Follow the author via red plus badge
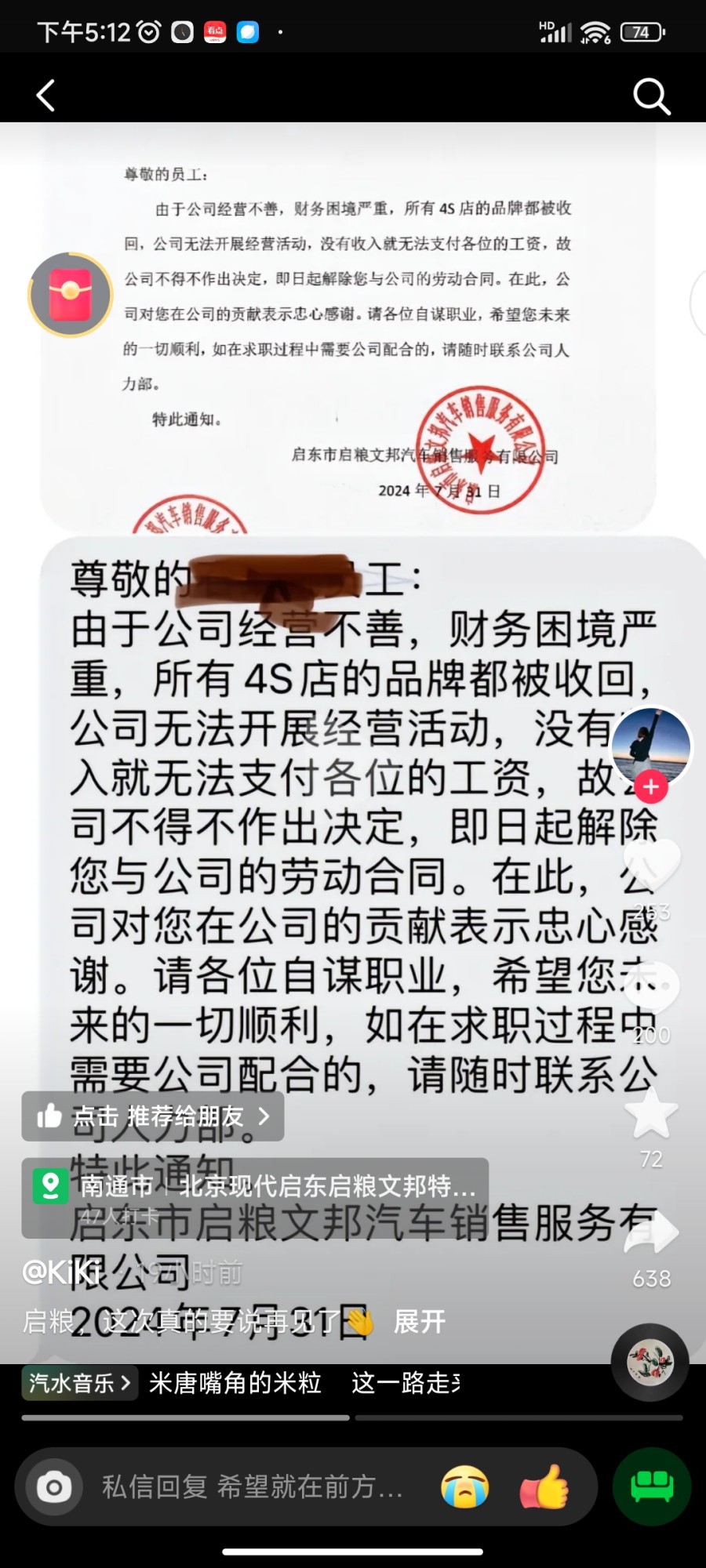 pos(650,786)
